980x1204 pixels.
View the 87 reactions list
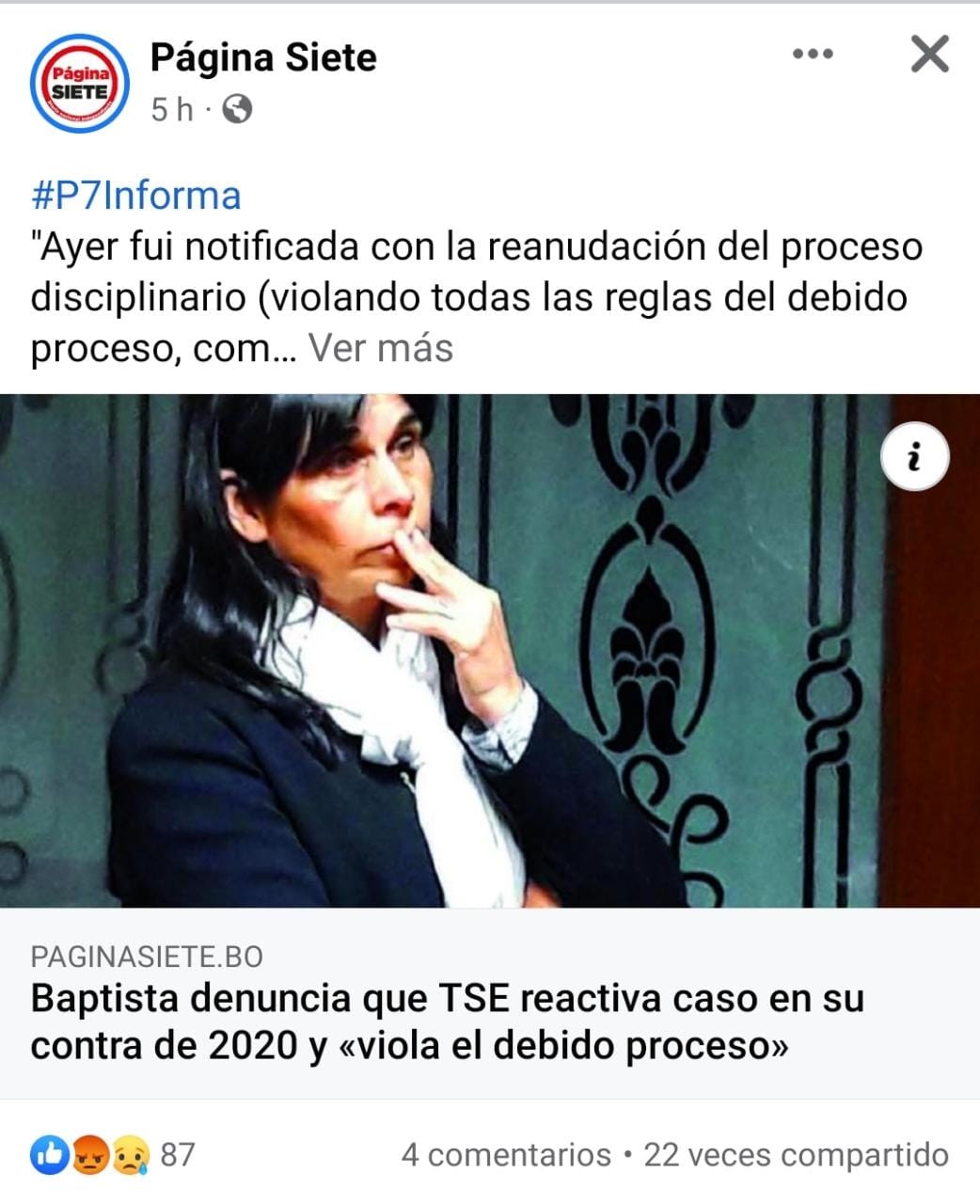click(x=113, y=1154)
